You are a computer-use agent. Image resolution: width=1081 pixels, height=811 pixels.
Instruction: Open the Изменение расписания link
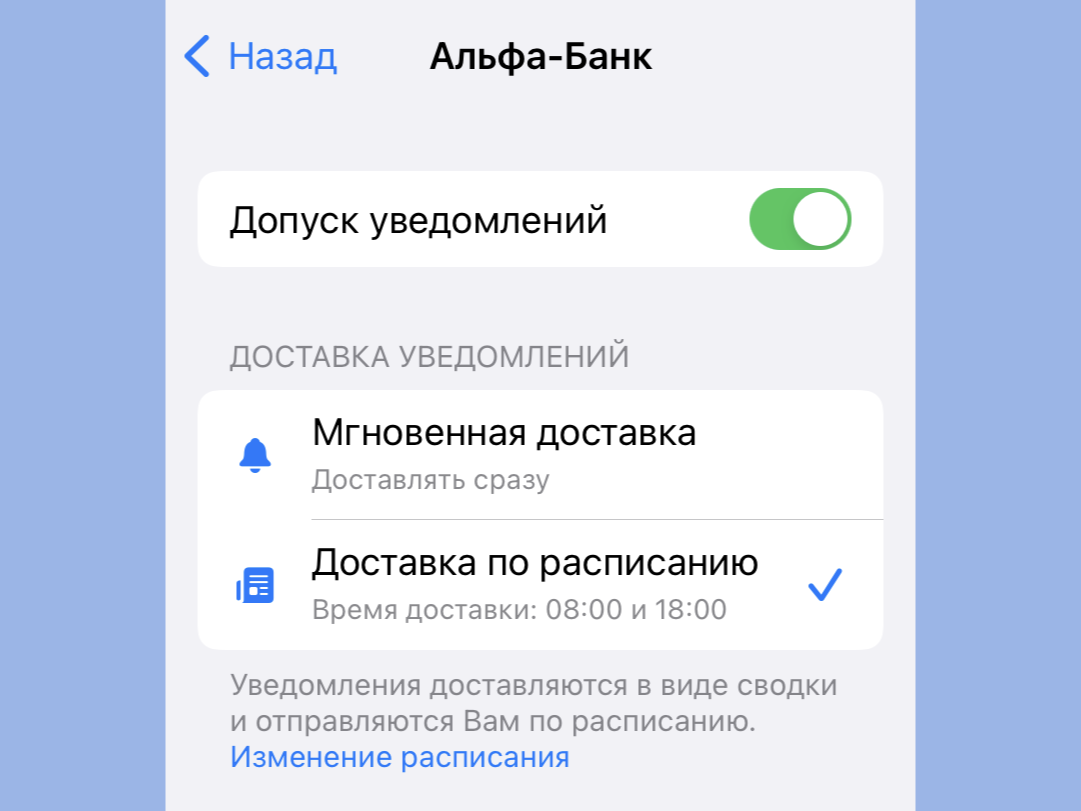(400, 757)
